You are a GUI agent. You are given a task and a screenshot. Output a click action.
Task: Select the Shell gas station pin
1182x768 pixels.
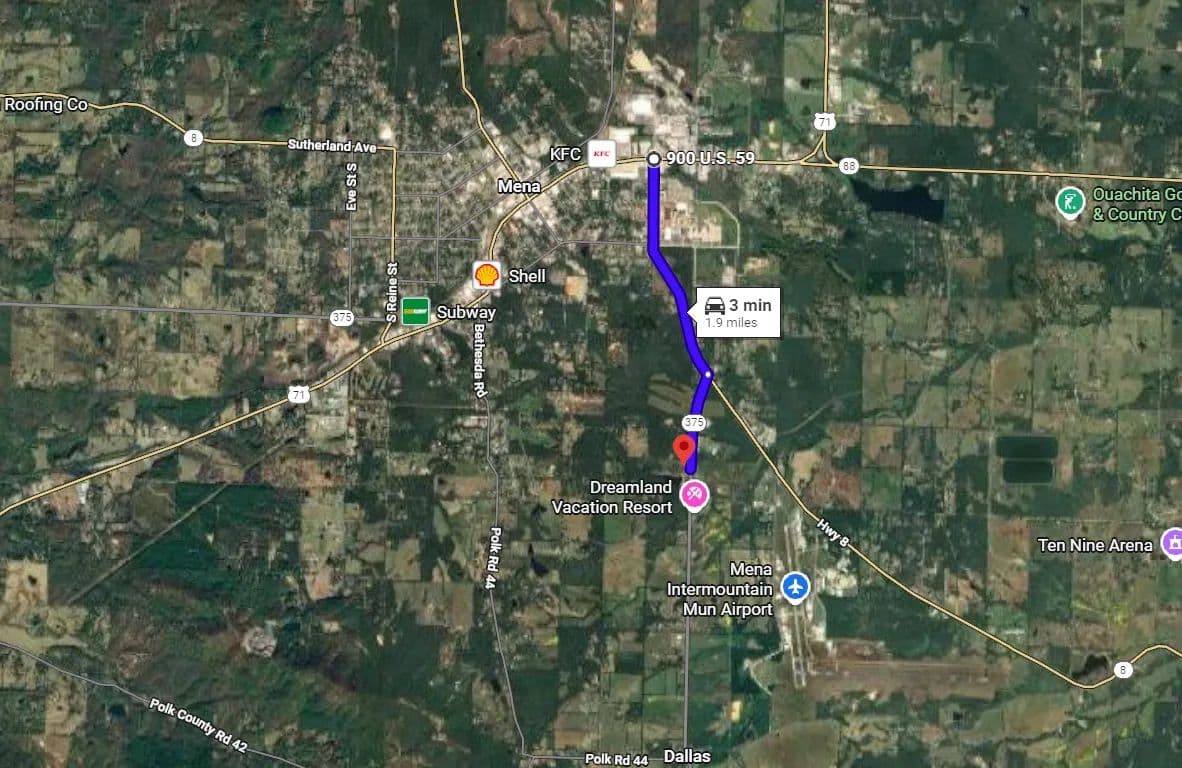coord(487,275)
